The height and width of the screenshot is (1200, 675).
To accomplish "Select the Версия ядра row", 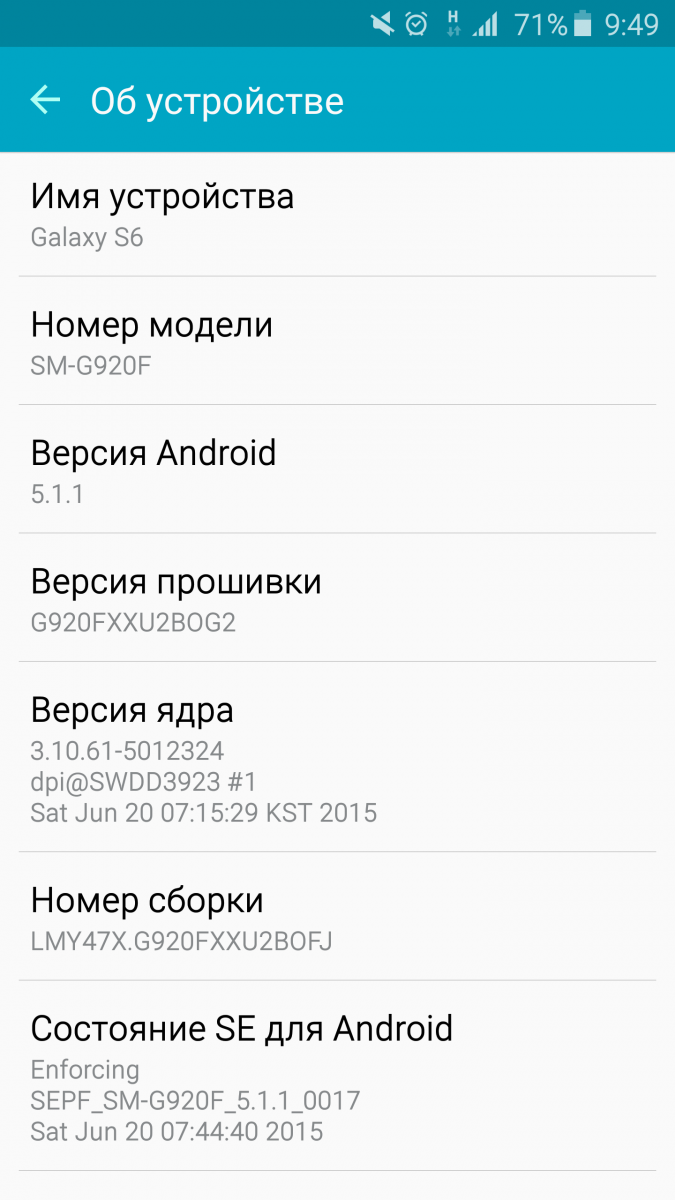I will [x=337, y=757].
